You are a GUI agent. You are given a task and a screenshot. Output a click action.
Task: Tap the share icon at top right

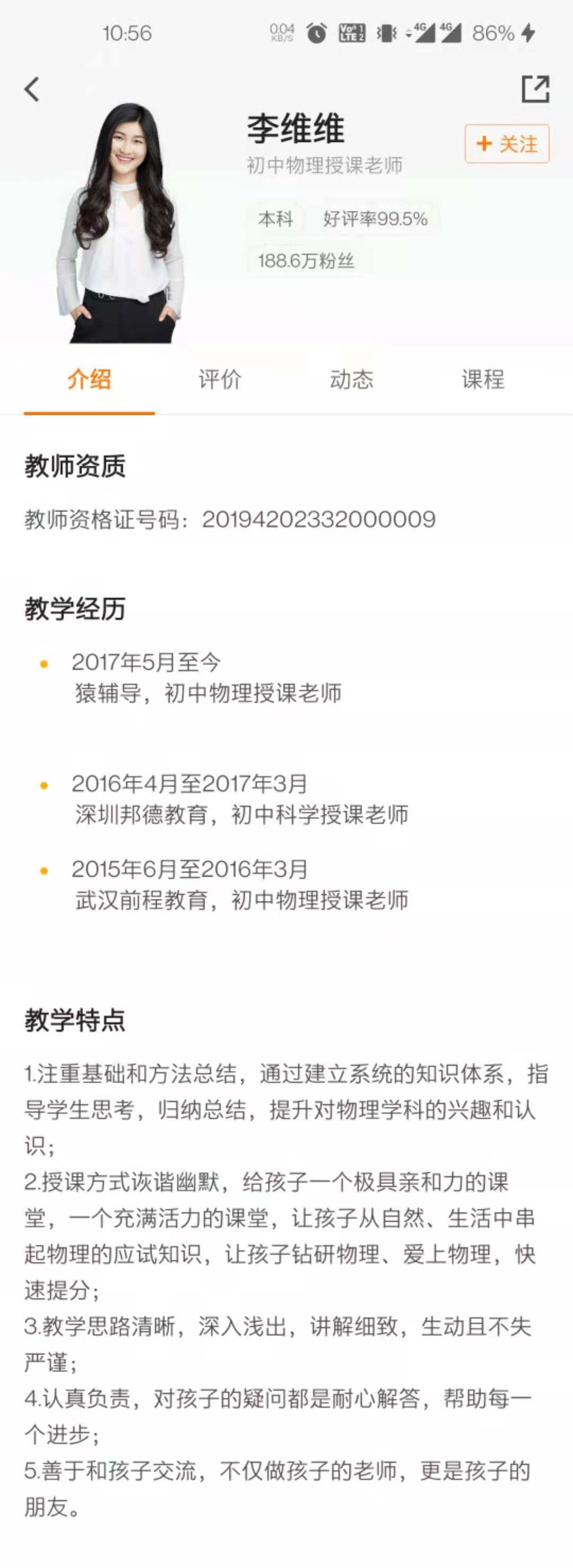[535, 88]
